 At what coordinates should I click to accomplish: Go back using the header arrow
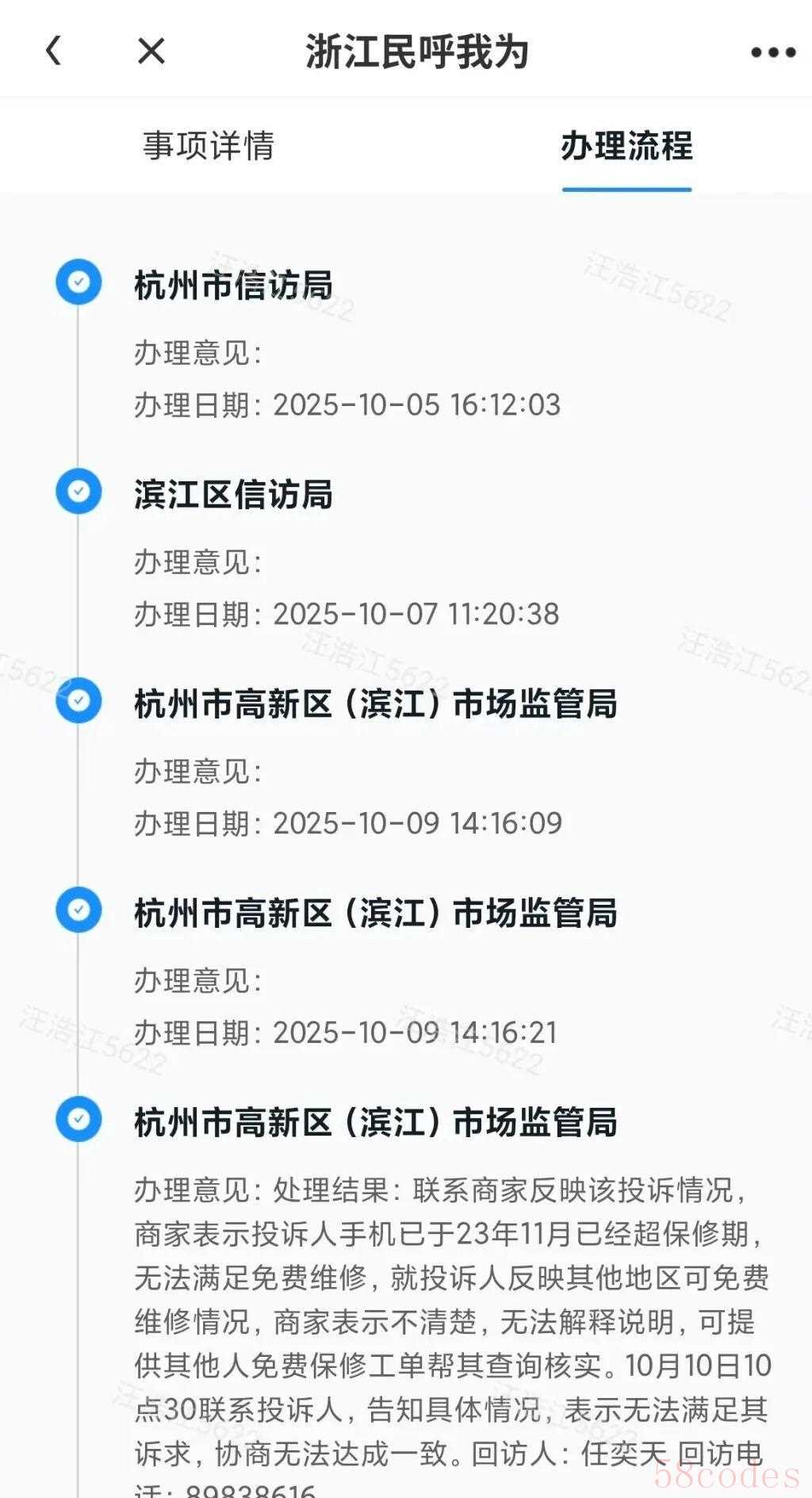click(53, 52)
